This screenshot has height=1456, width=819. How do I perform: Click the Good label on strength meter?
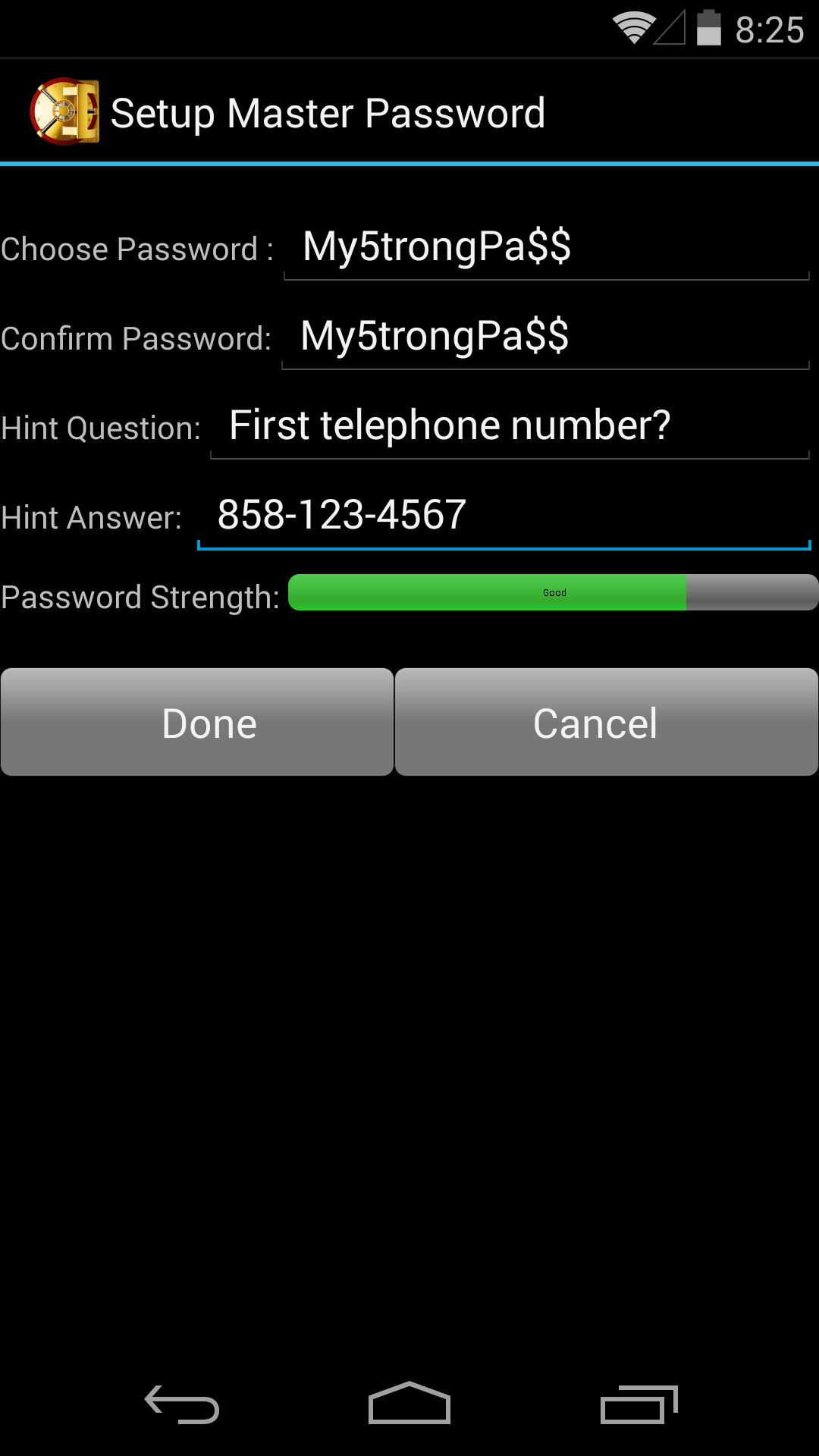click(554, 592)
